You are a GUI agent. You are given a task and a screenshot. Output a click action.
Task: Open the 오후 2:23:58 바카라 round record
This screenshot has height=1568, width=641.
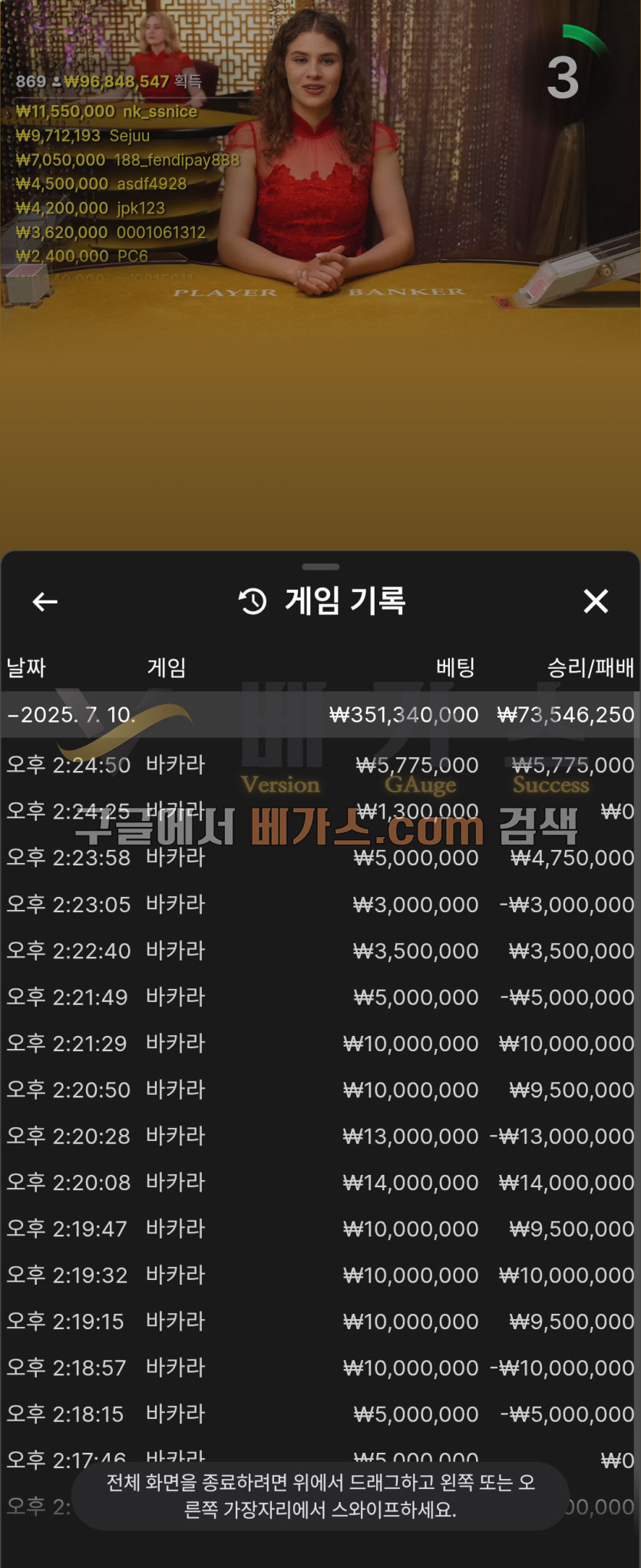coord(320,858)
